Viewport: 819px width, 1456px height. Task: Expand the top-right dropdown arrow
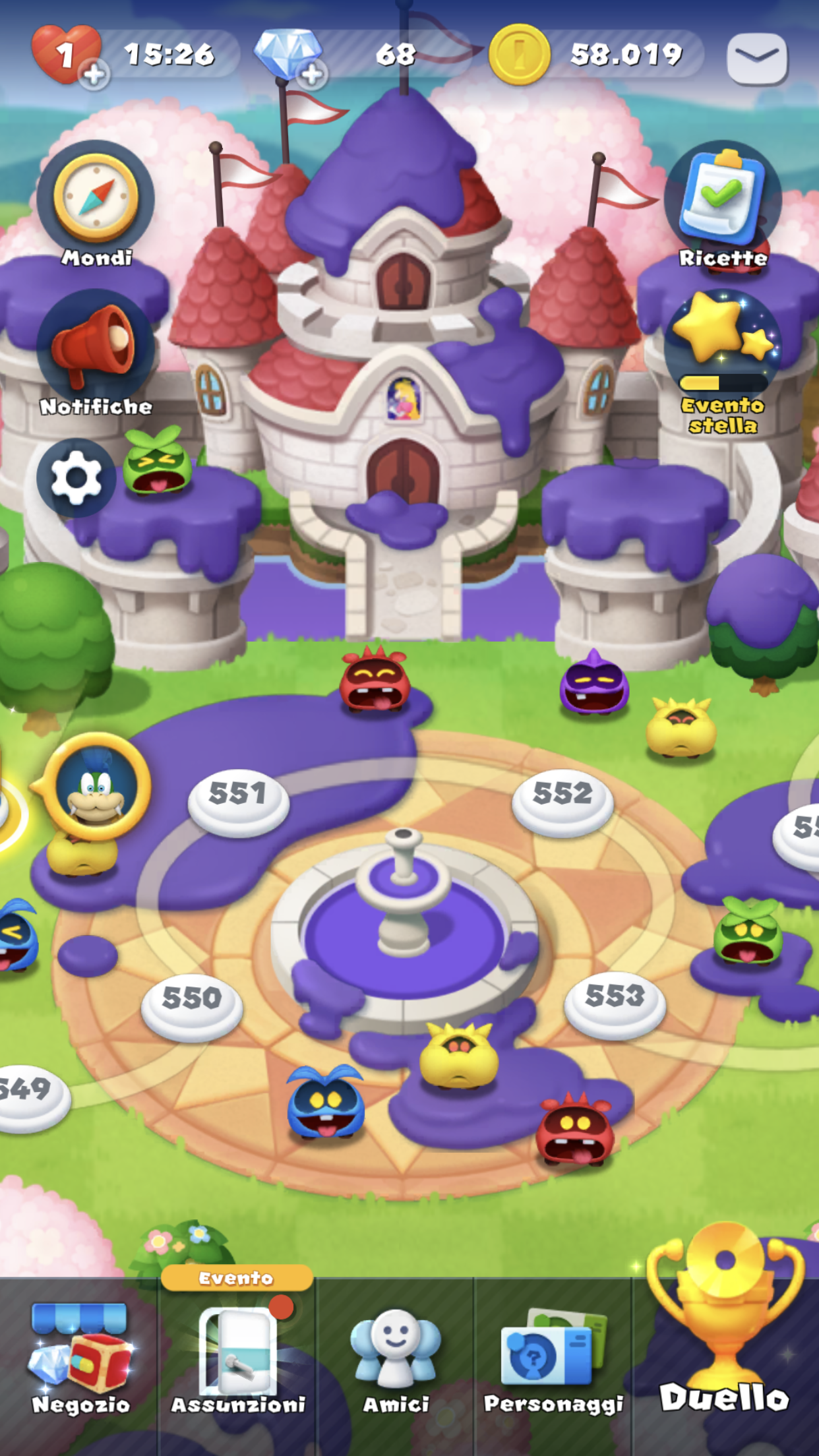(x=757, y=58)
